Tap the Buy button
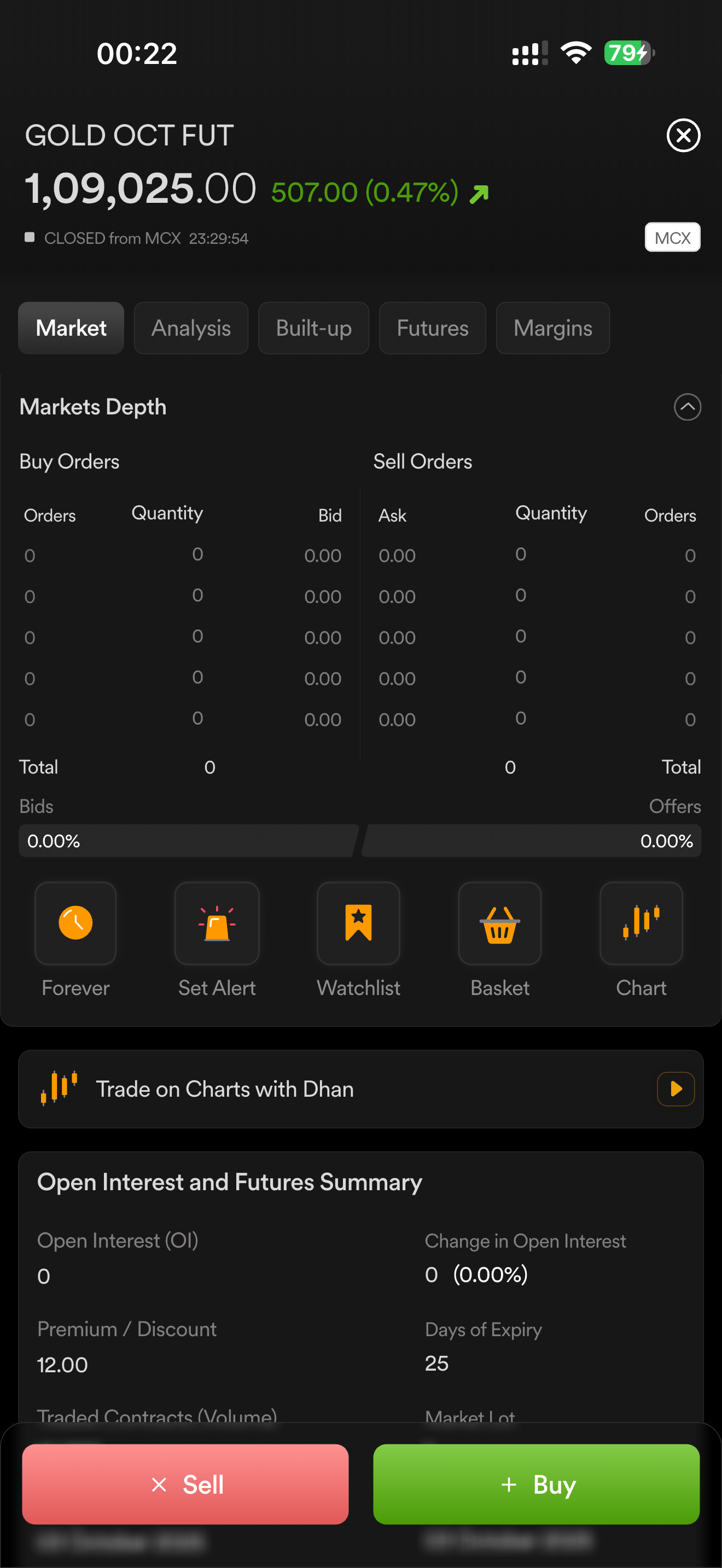 coord(537,1484)
